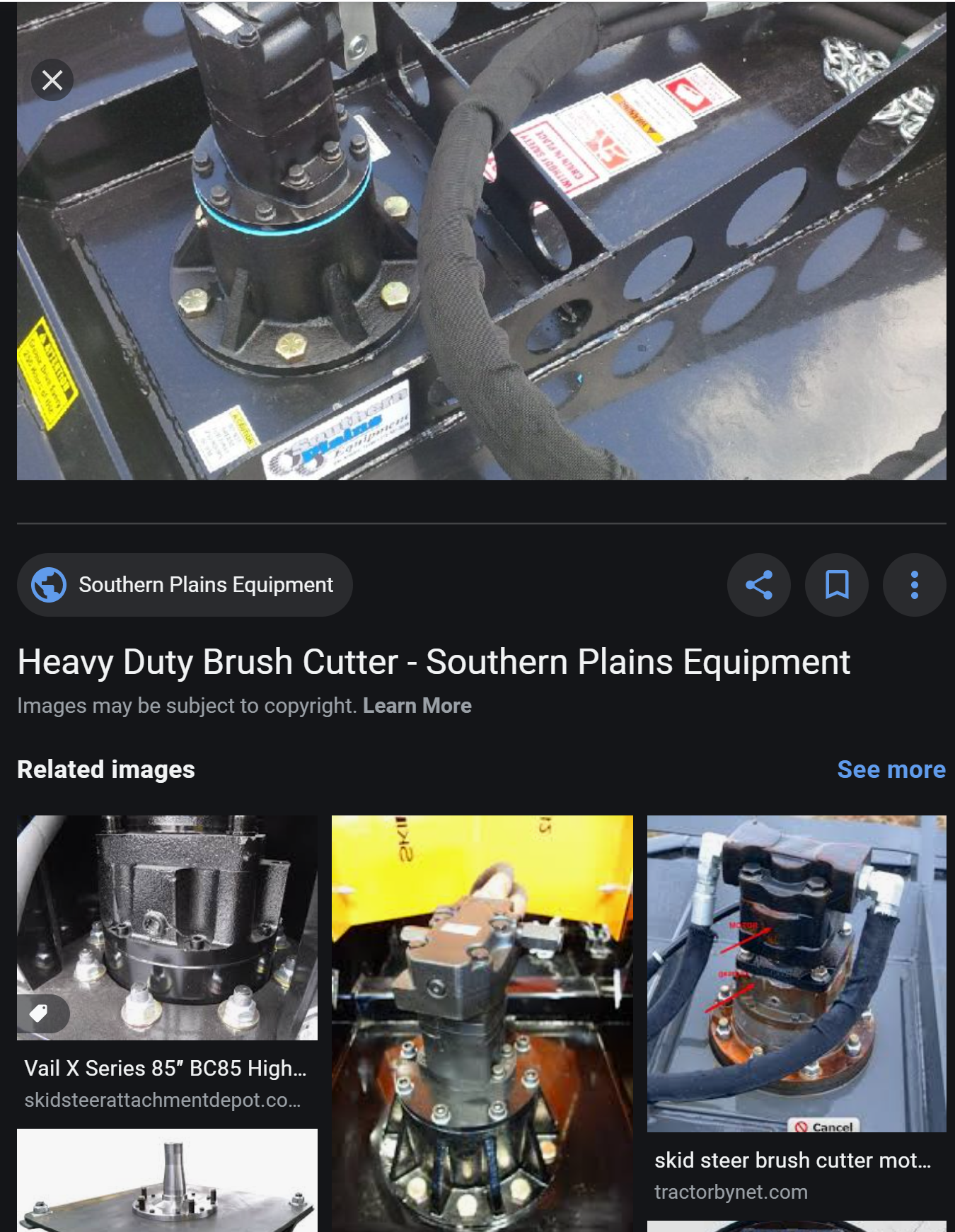Viewport: 955px width, 1232px height.
Task: Close the image preview
Action: 52,80
